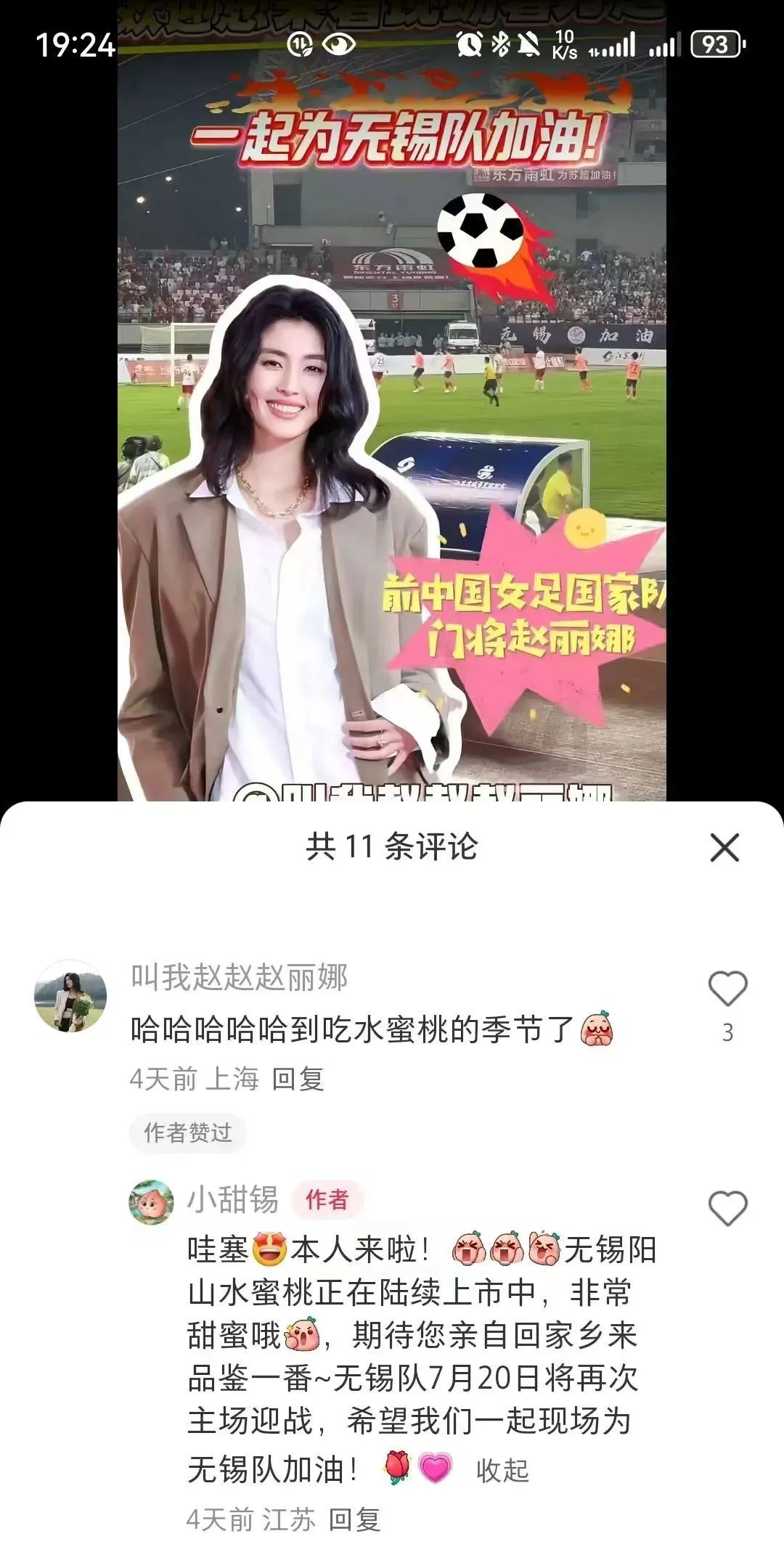Image resolution: width=784 pixels, height=1568 pixels.
Task: Reply to 小甜锡's comment
Action: pyautogui.click(x=354, y=1519)
